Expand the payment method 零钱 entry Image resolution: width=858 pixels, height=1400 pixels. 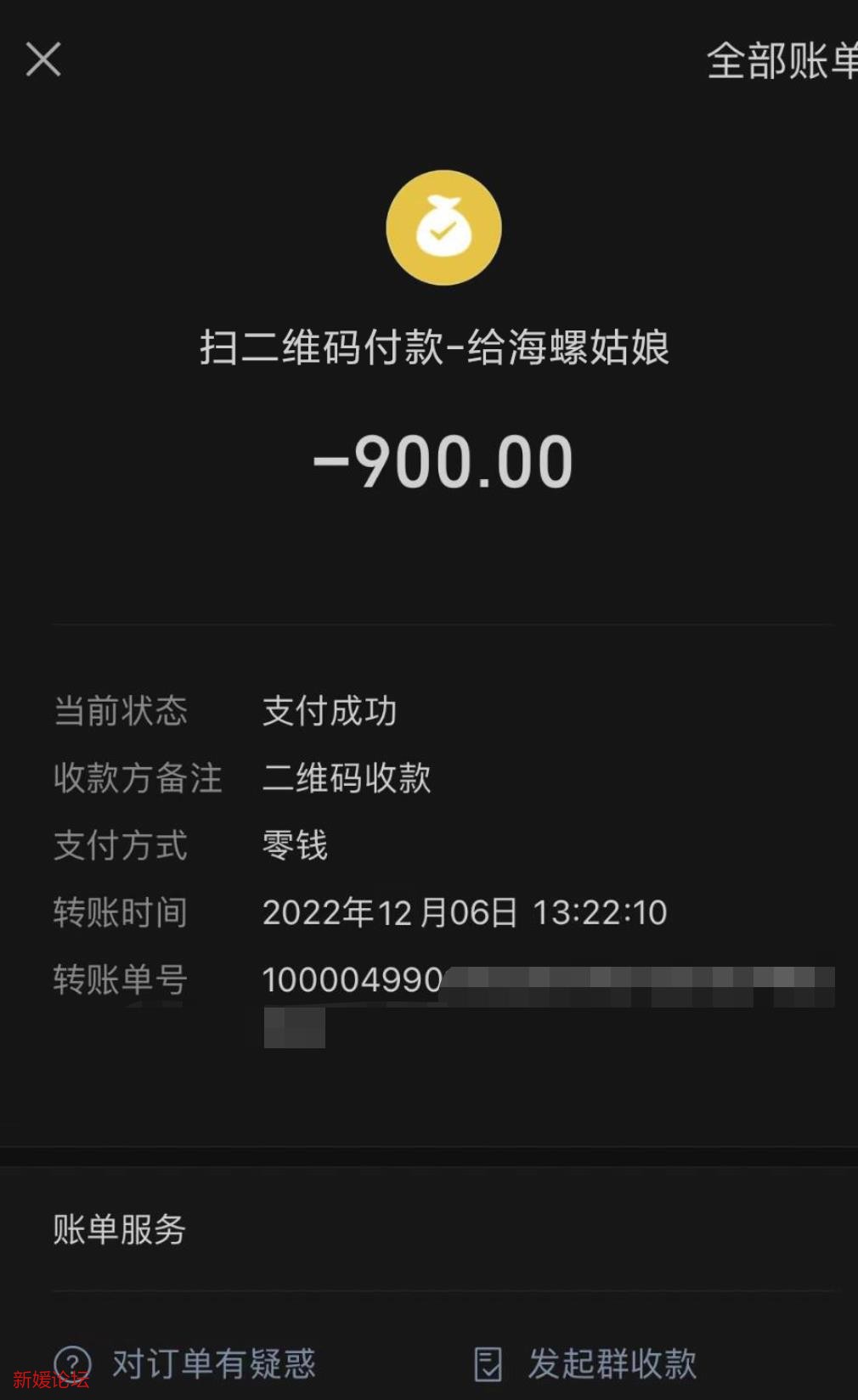(x=295, y=845)
